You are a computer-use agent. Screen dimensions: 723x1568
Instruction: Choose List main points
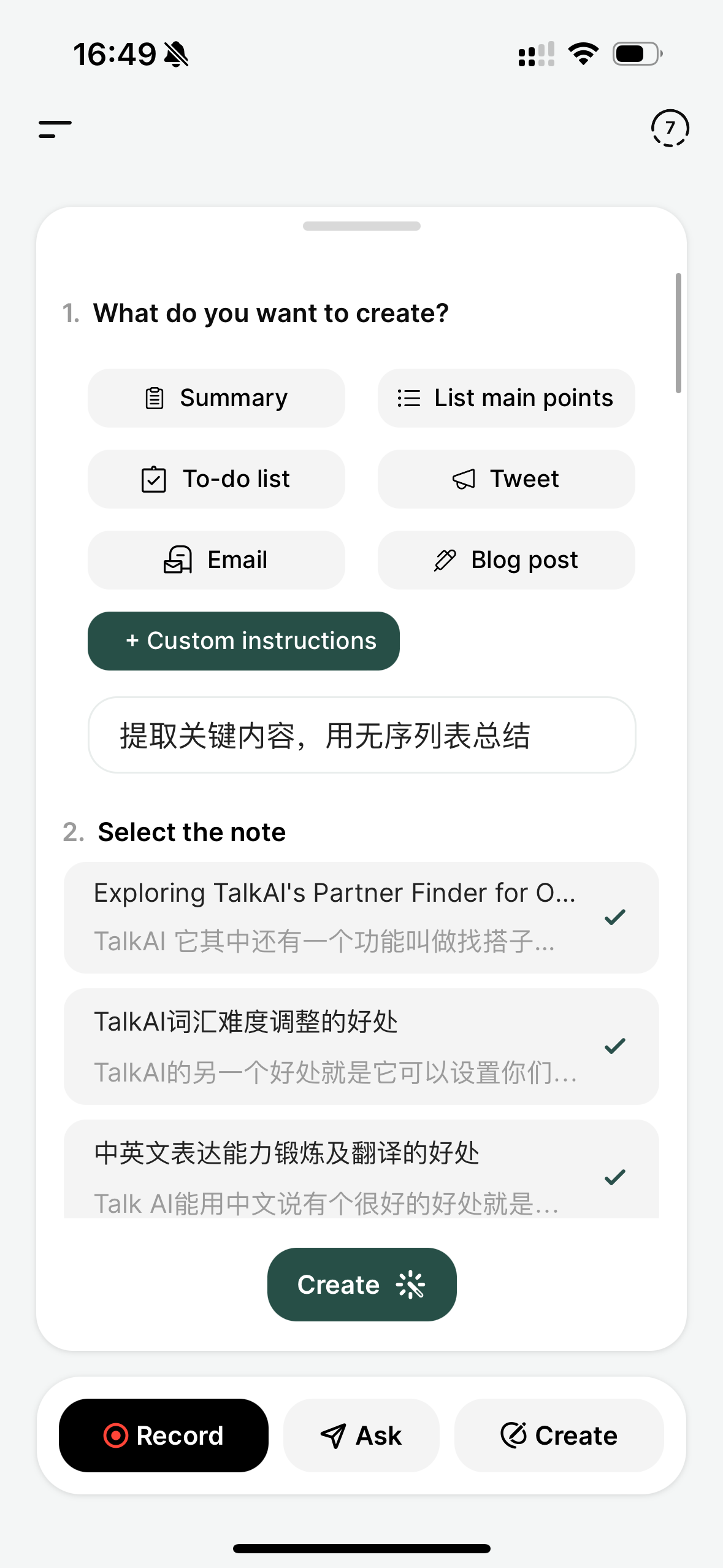(506, 398)
